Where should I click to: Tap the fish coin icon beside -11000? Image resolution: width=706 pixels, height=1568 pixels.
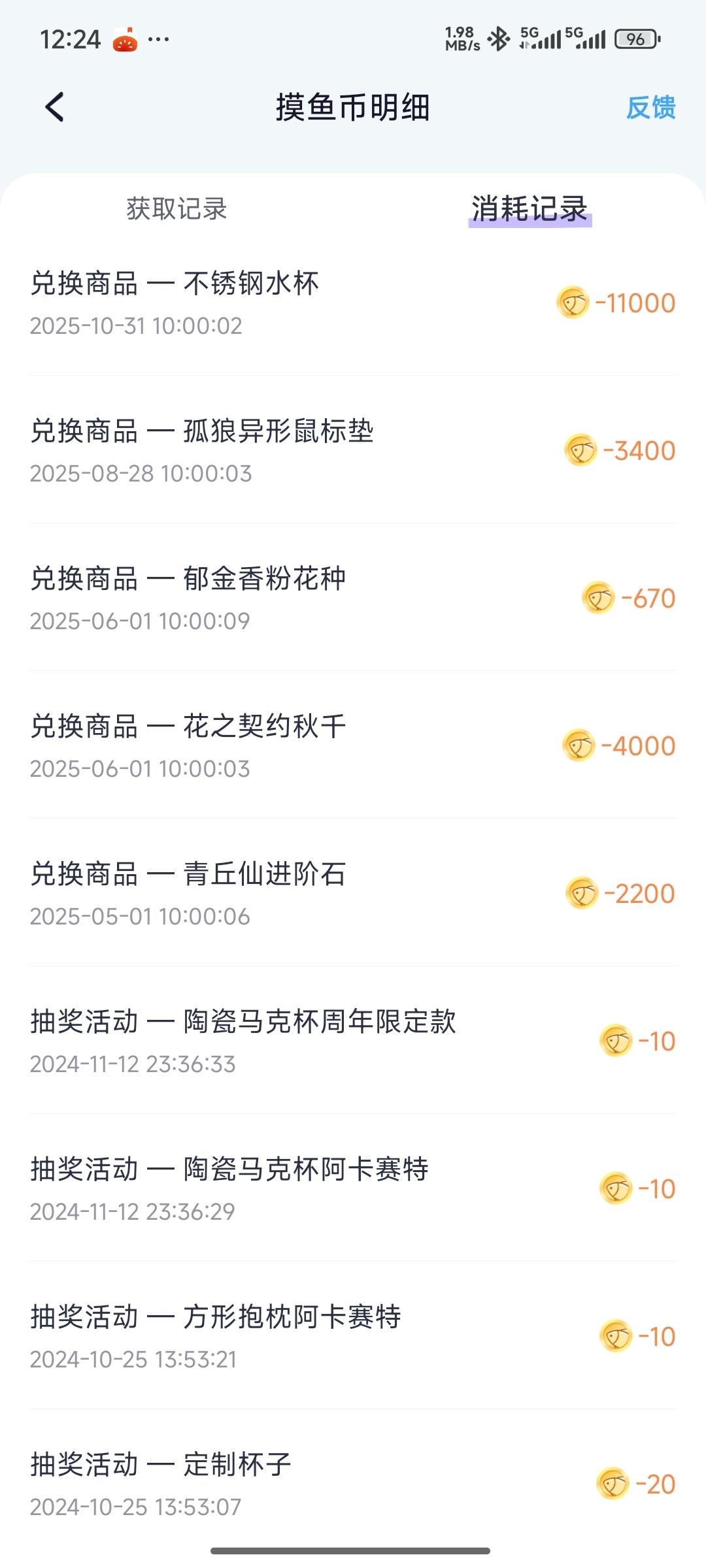coord(575,302)
